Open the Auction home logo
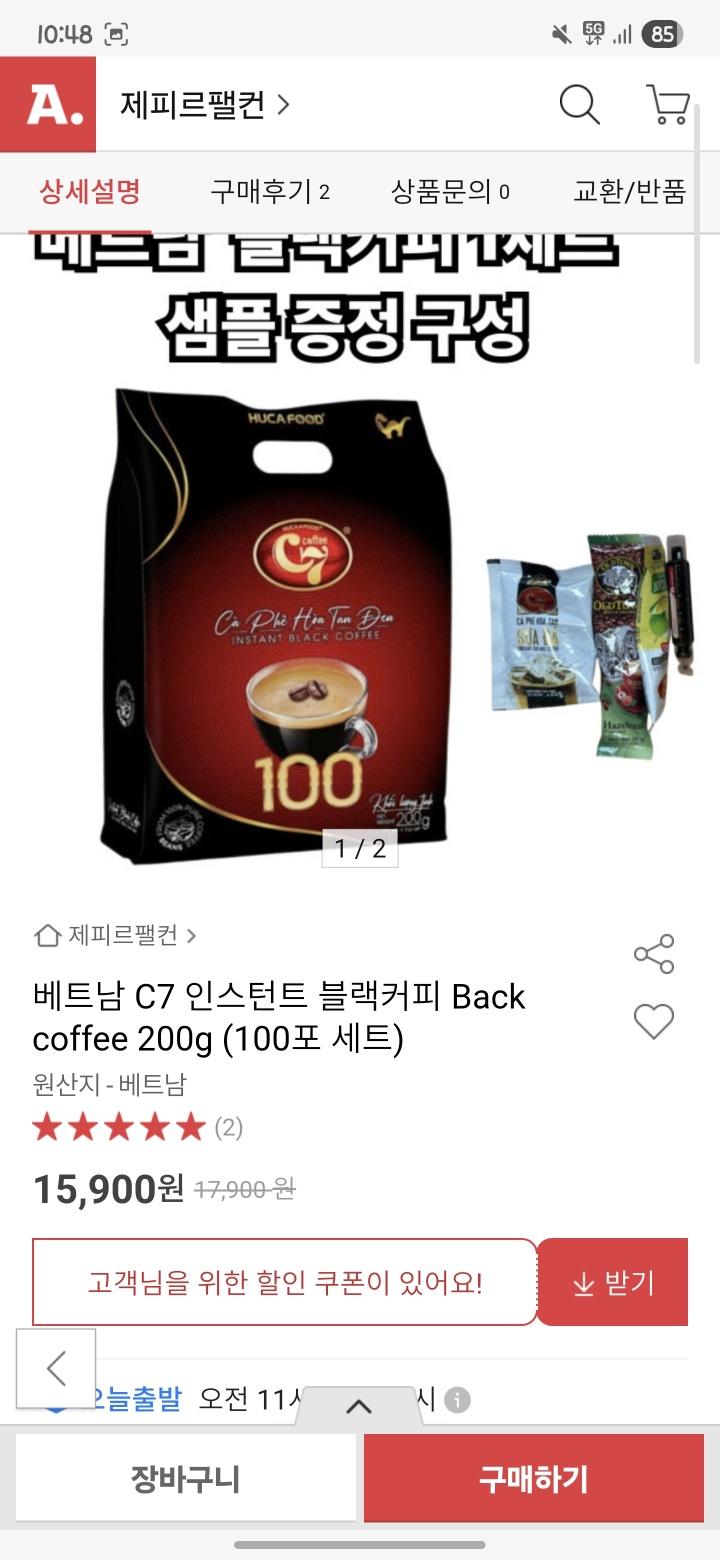 [48, 105]
